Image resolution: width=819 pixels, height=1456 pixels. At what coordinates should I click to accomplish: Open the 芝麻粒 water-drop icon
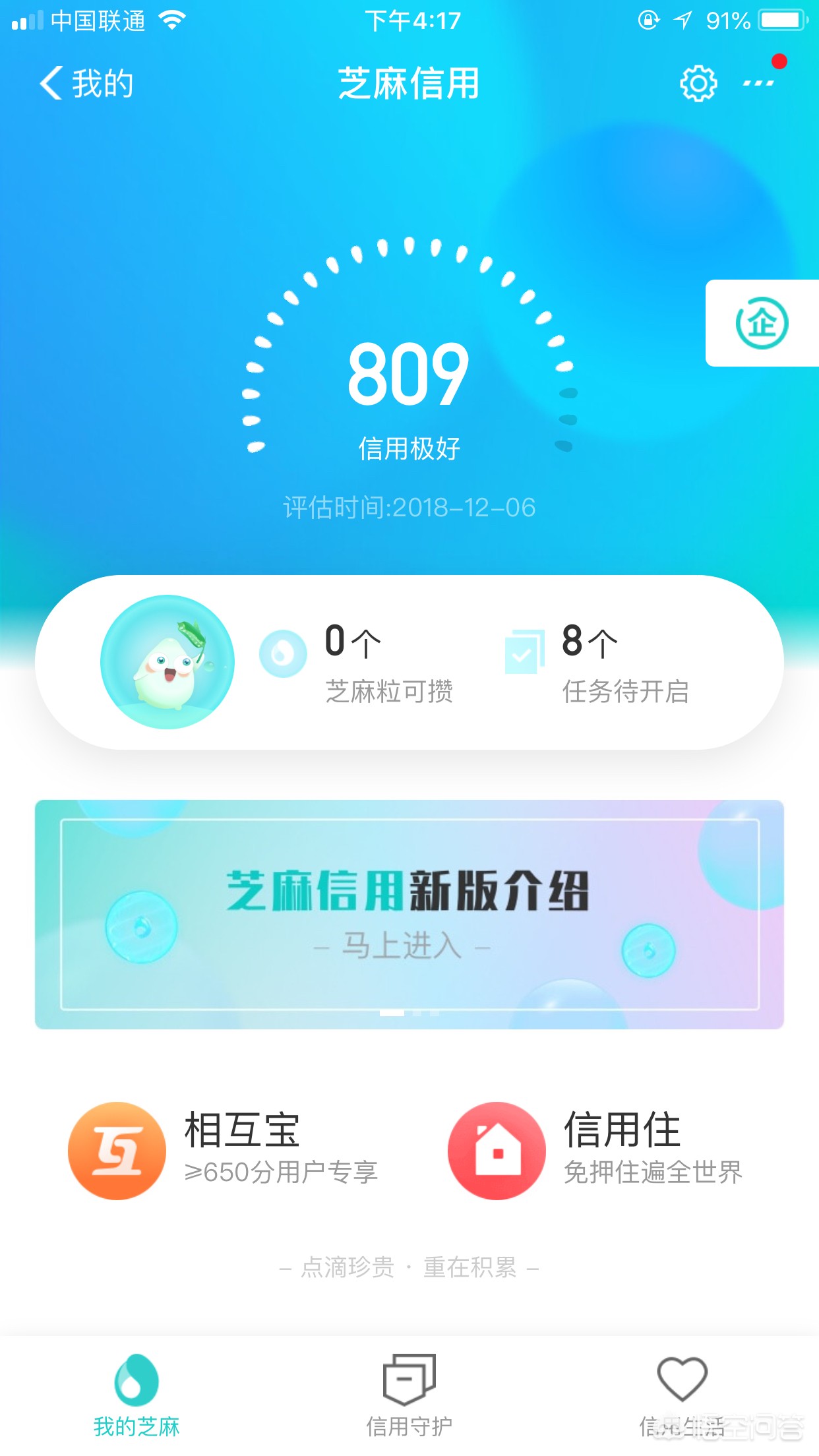pos(284,653)
